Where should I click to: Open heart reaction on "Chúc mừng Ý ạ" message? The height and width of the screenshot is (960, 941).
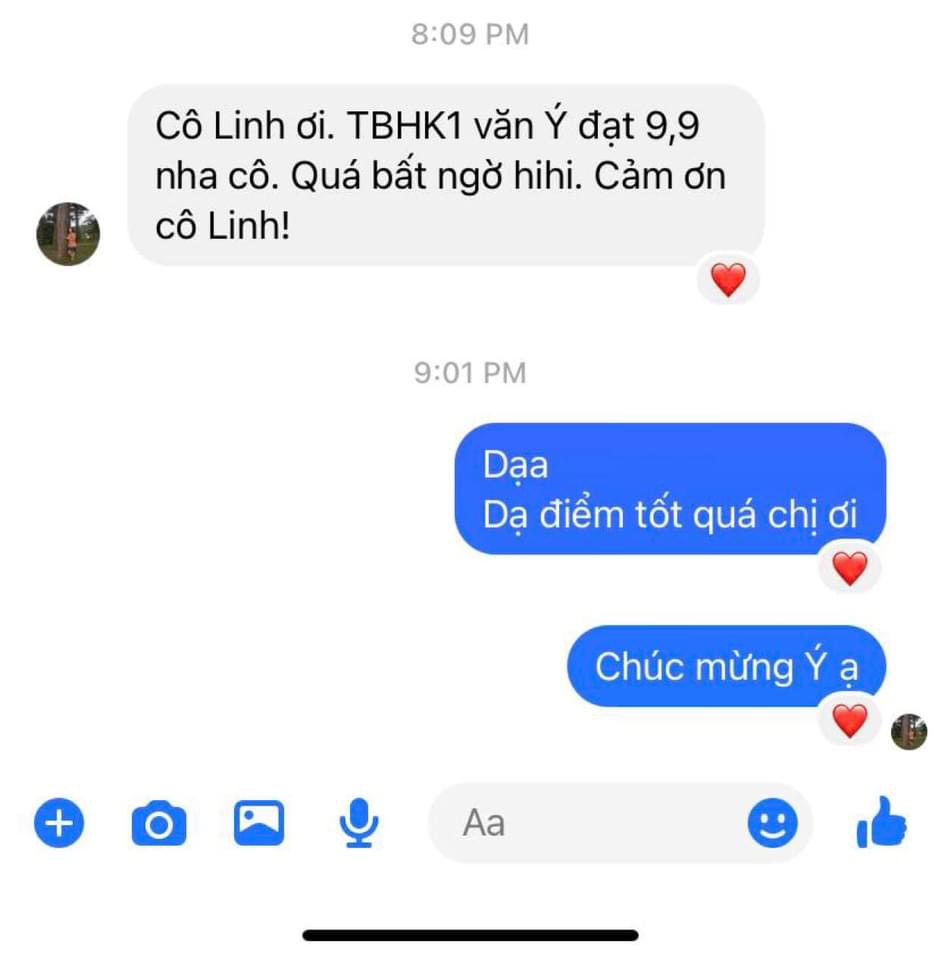point(850,719)
